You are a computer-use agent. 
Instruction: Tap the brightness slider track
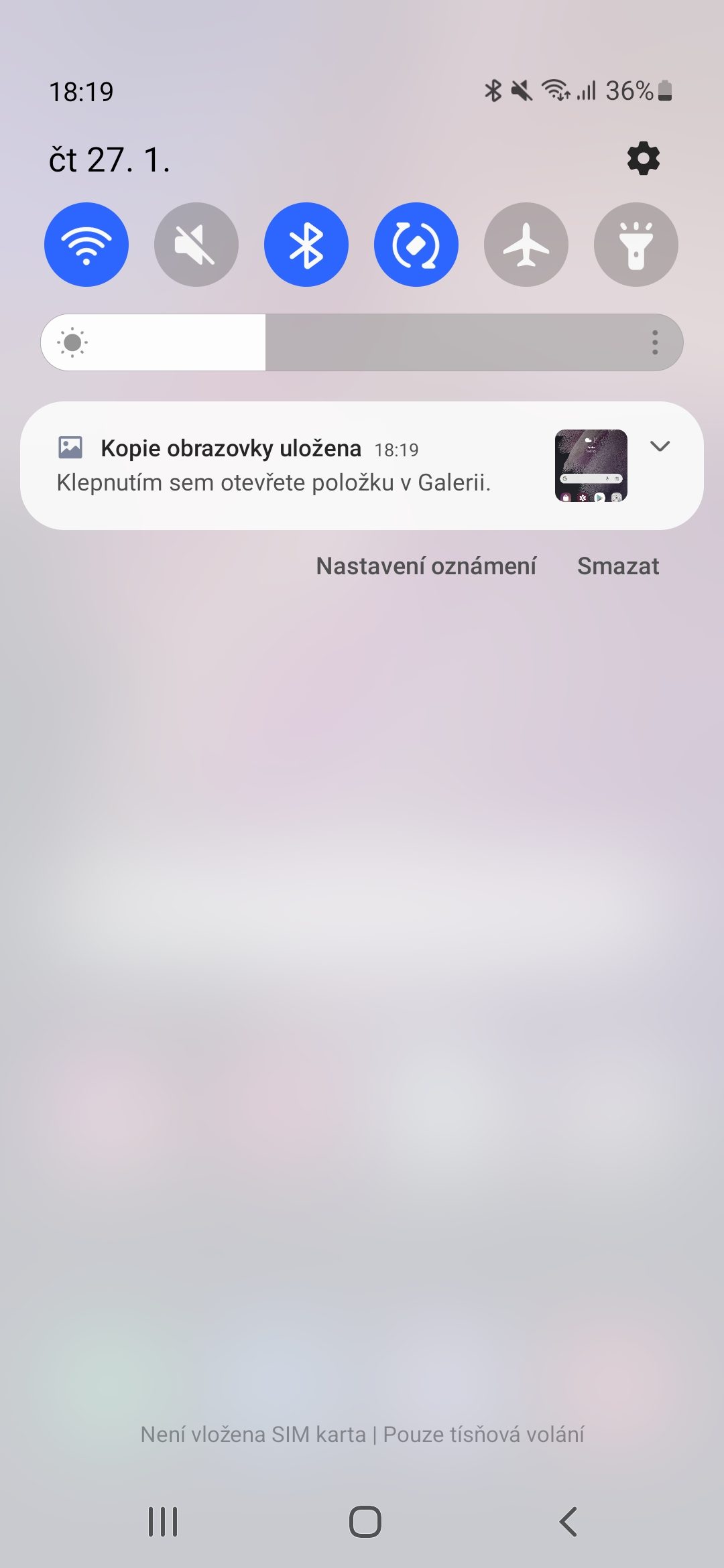362,342
